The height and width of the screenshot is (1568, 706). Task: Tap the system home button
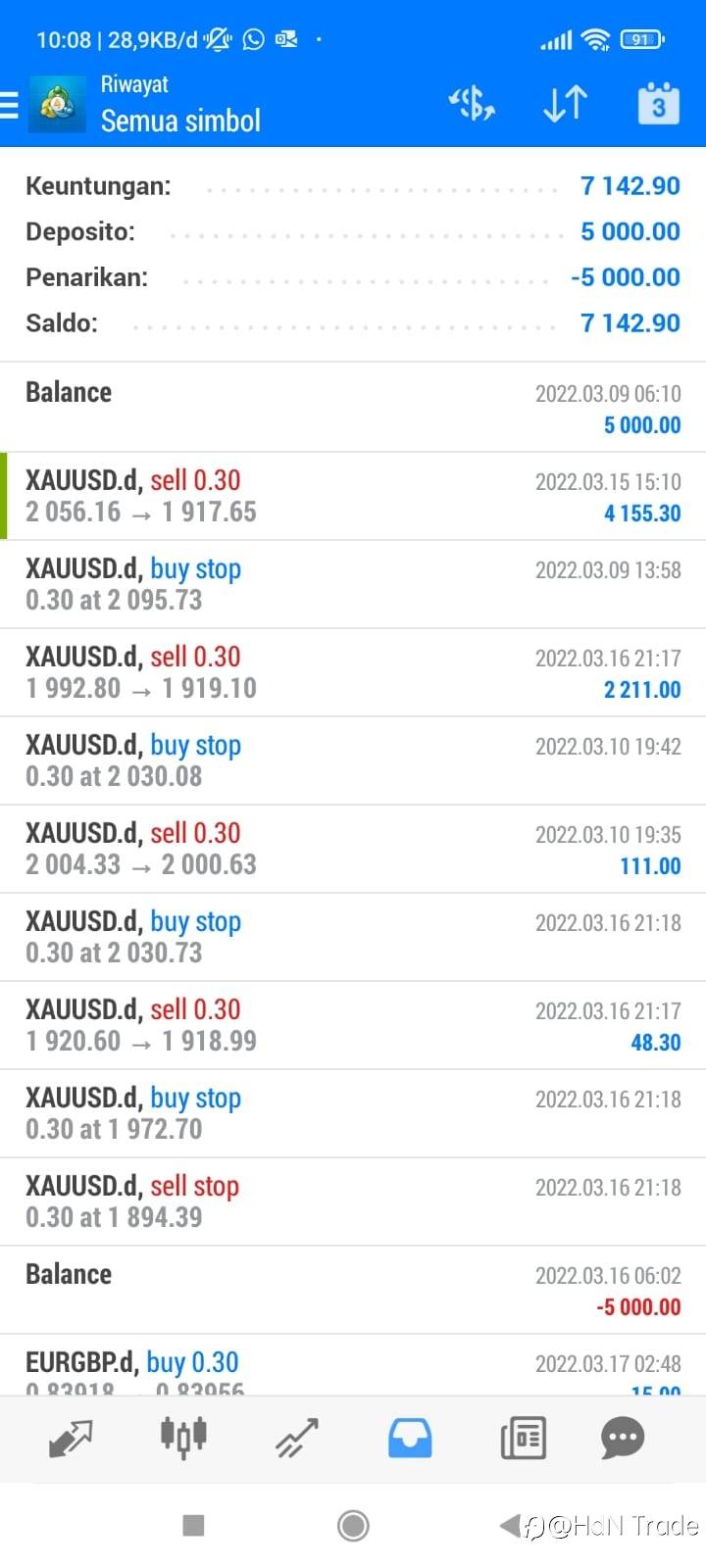(353, 1526)
